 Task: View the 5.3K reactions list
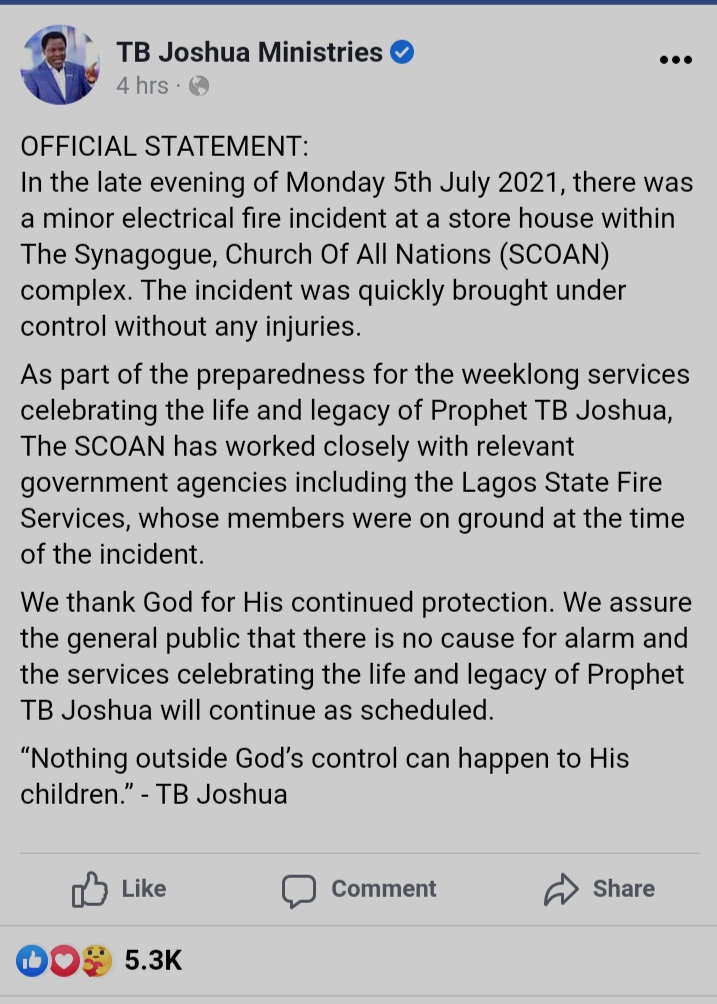click(99, 962)
